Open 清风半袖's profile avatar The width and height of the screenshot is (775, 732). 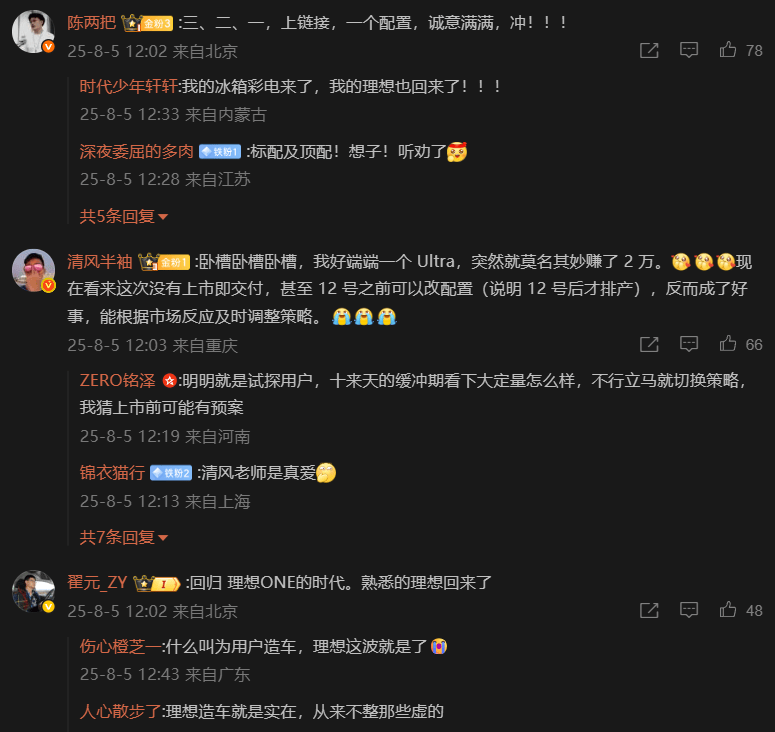tap(32, 270)
